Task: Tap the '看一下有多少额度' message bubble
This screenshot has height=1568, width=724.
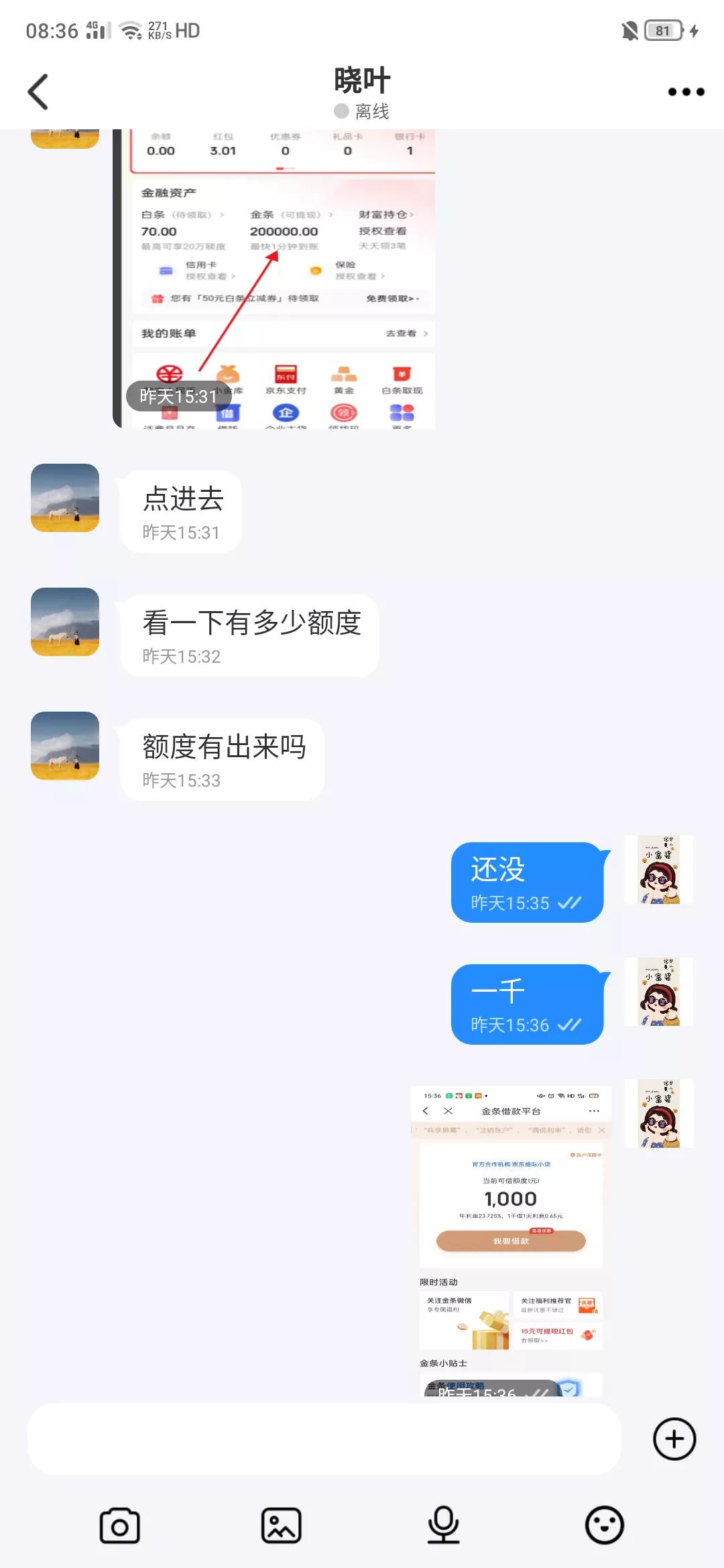Action: coord(251,623)
